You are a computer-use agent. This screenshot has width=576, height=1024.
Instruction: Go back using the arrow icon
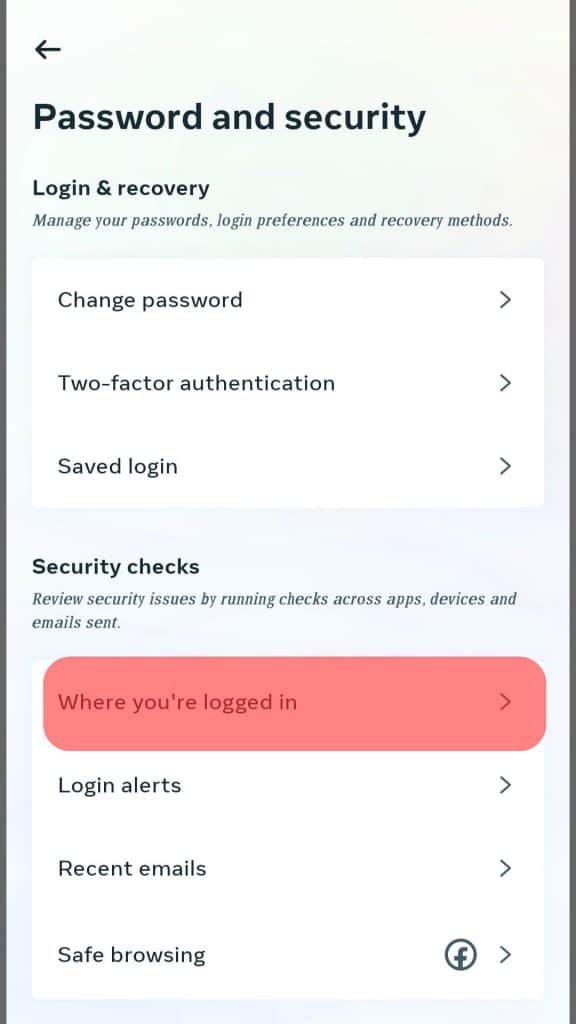48,50
